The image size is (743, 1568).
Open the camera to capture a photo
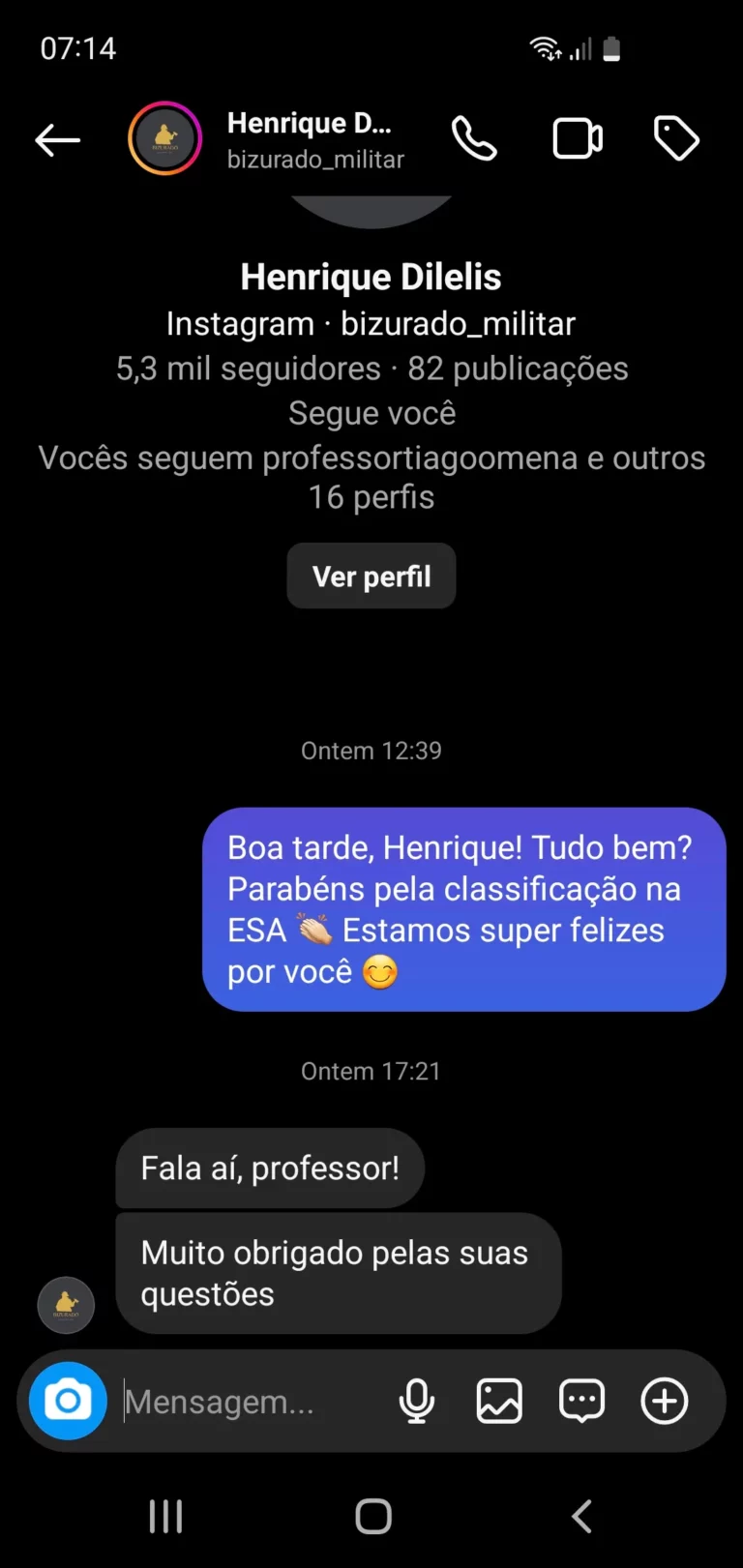coord(66,1400)
